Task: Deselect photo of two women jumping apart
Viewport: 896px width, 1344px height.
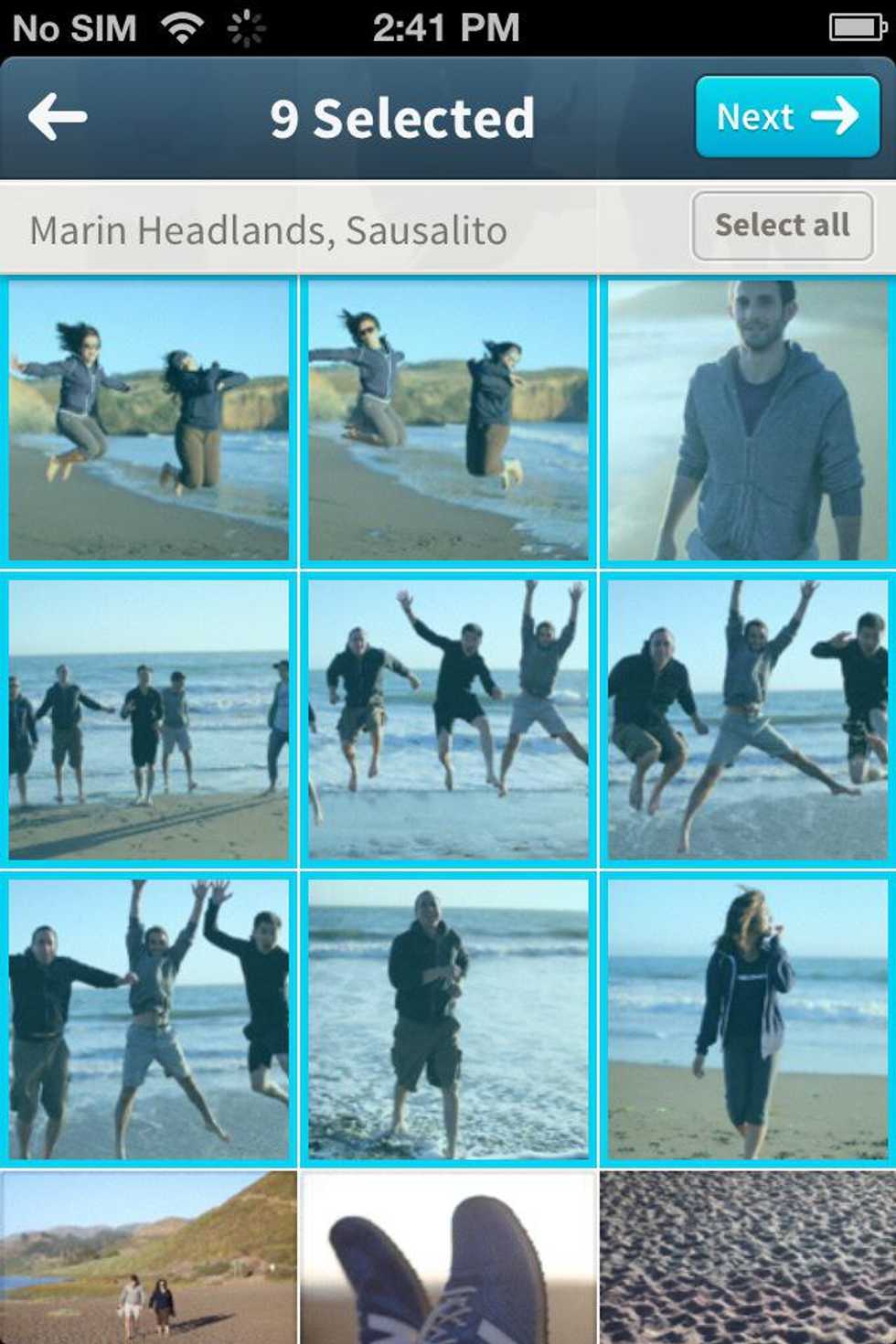Action: tap(148, 419)
